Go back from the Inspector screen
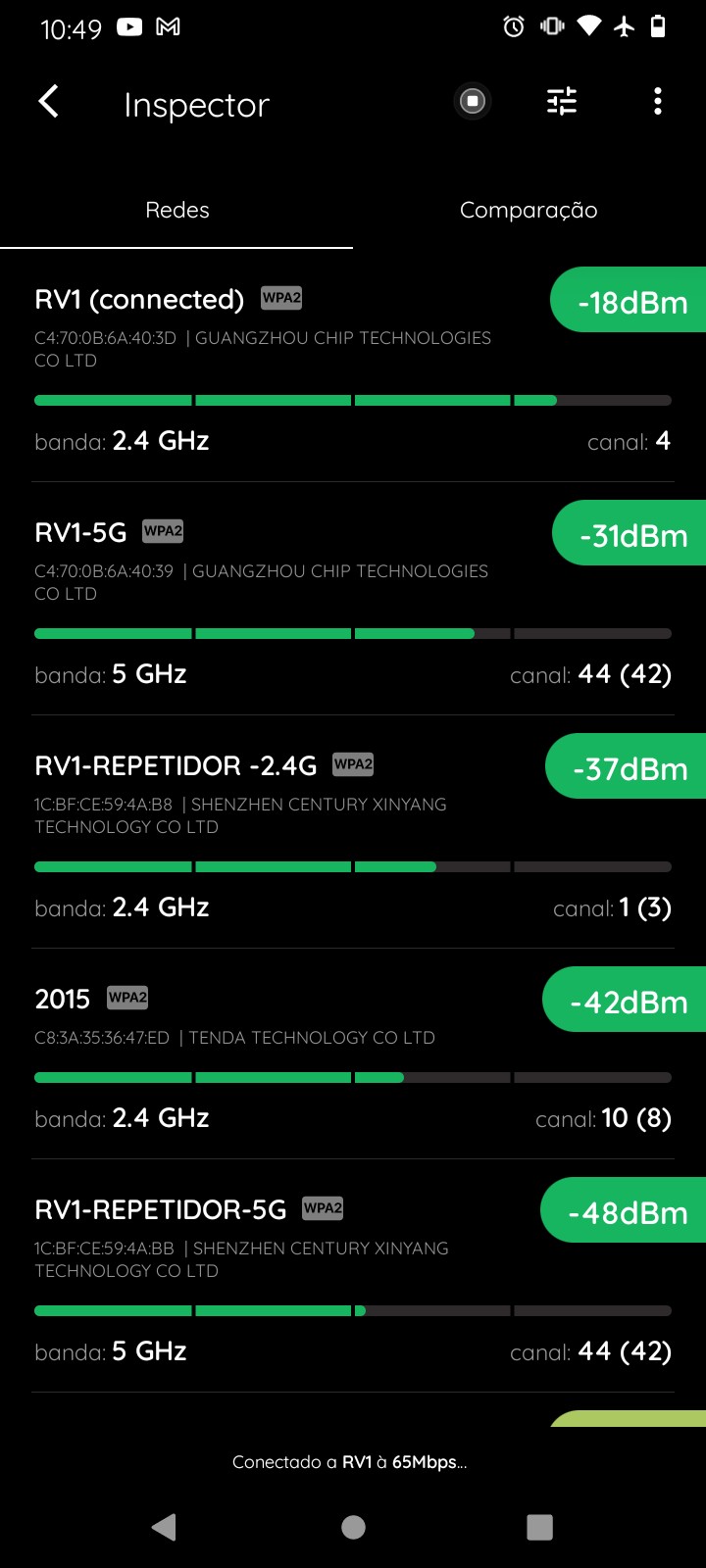The image size is (706, 1568). 49,102
